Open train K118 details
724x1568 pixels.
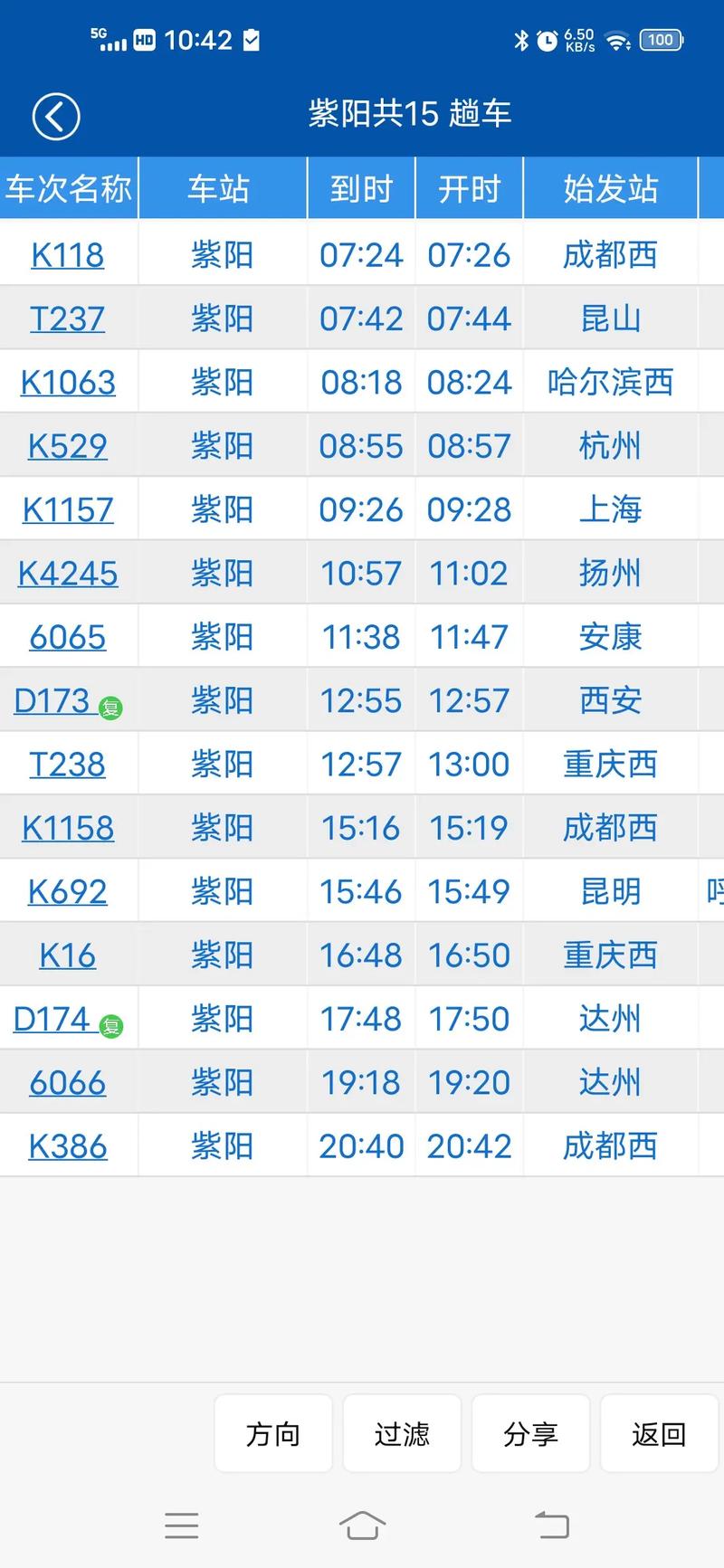coord(68,255)
